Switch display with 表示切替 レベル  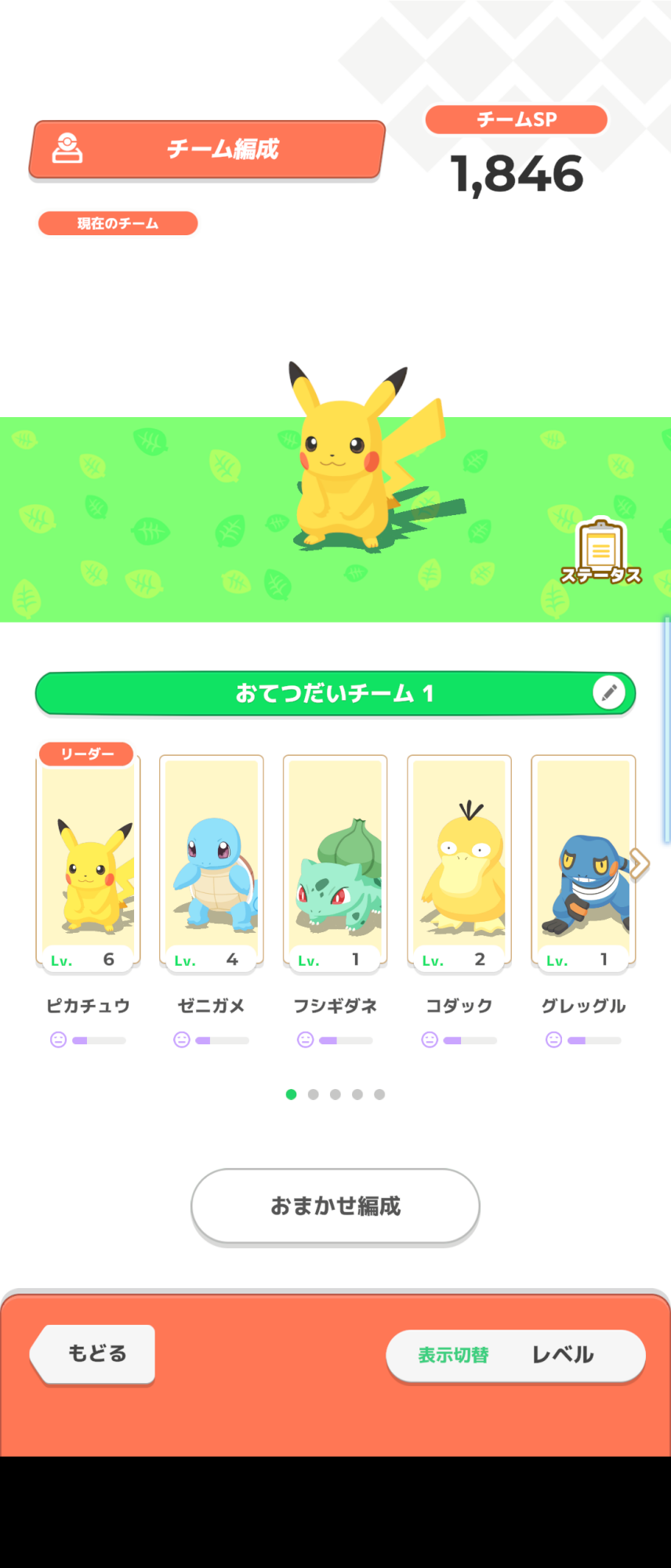pos(516,1355)
